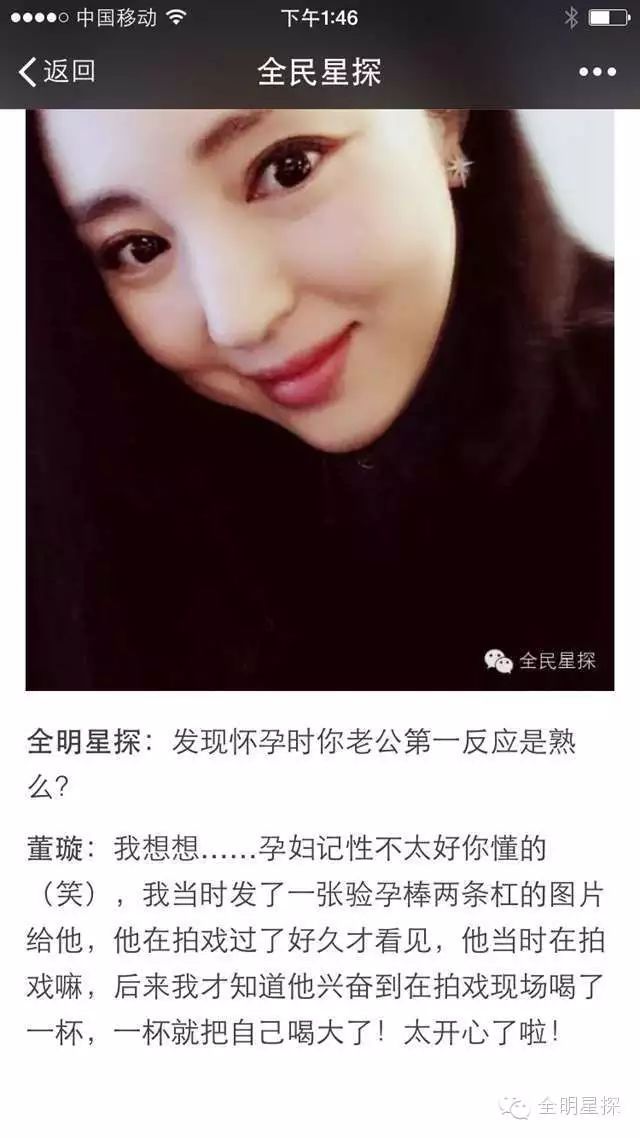This screenshot has height=1138, width=640.
Task: Open the woman's photo in the article
Action: point(320,400)
